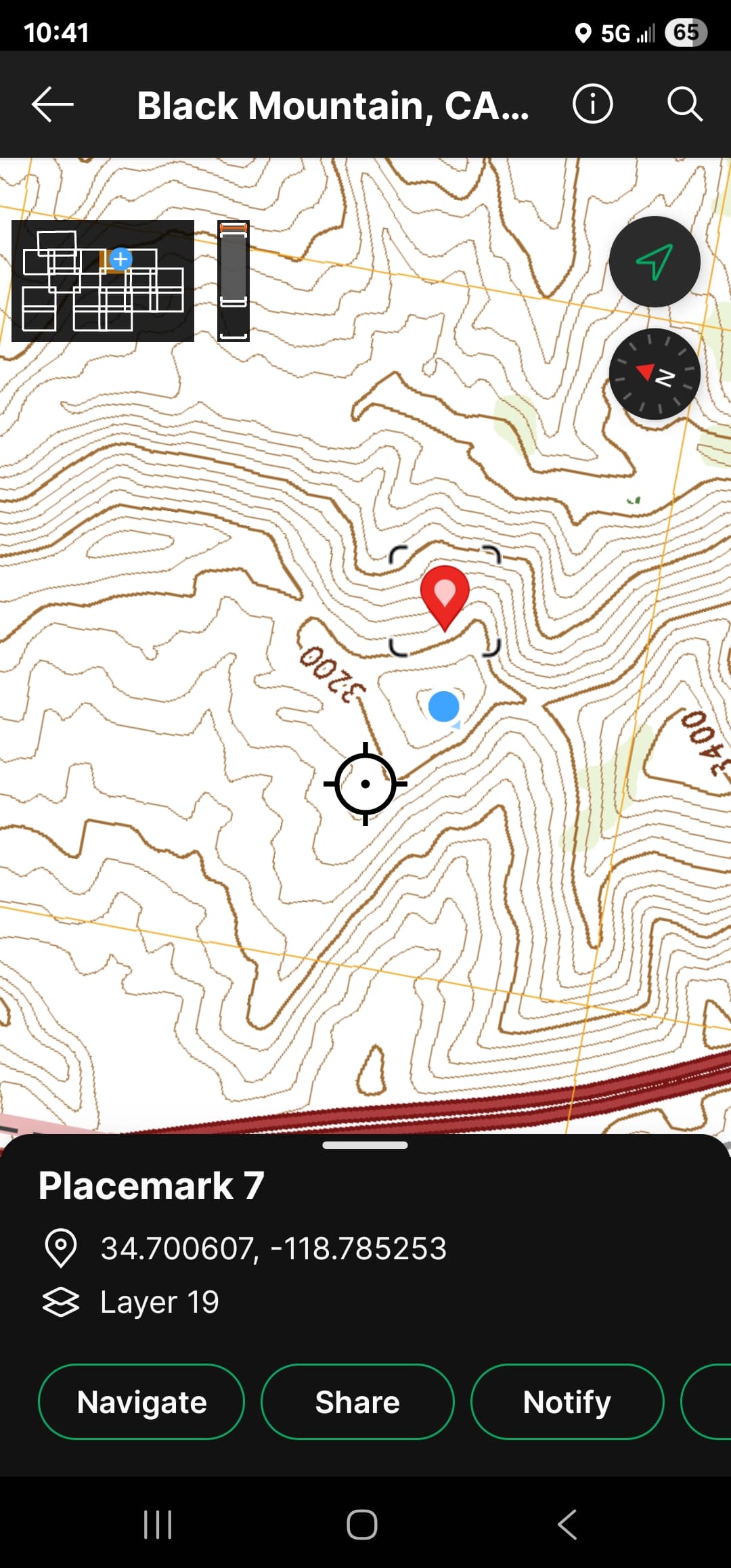This screenshot has height=1568, width=731.
Task: Open search in the app bar
Action: [x=685, y=104]
